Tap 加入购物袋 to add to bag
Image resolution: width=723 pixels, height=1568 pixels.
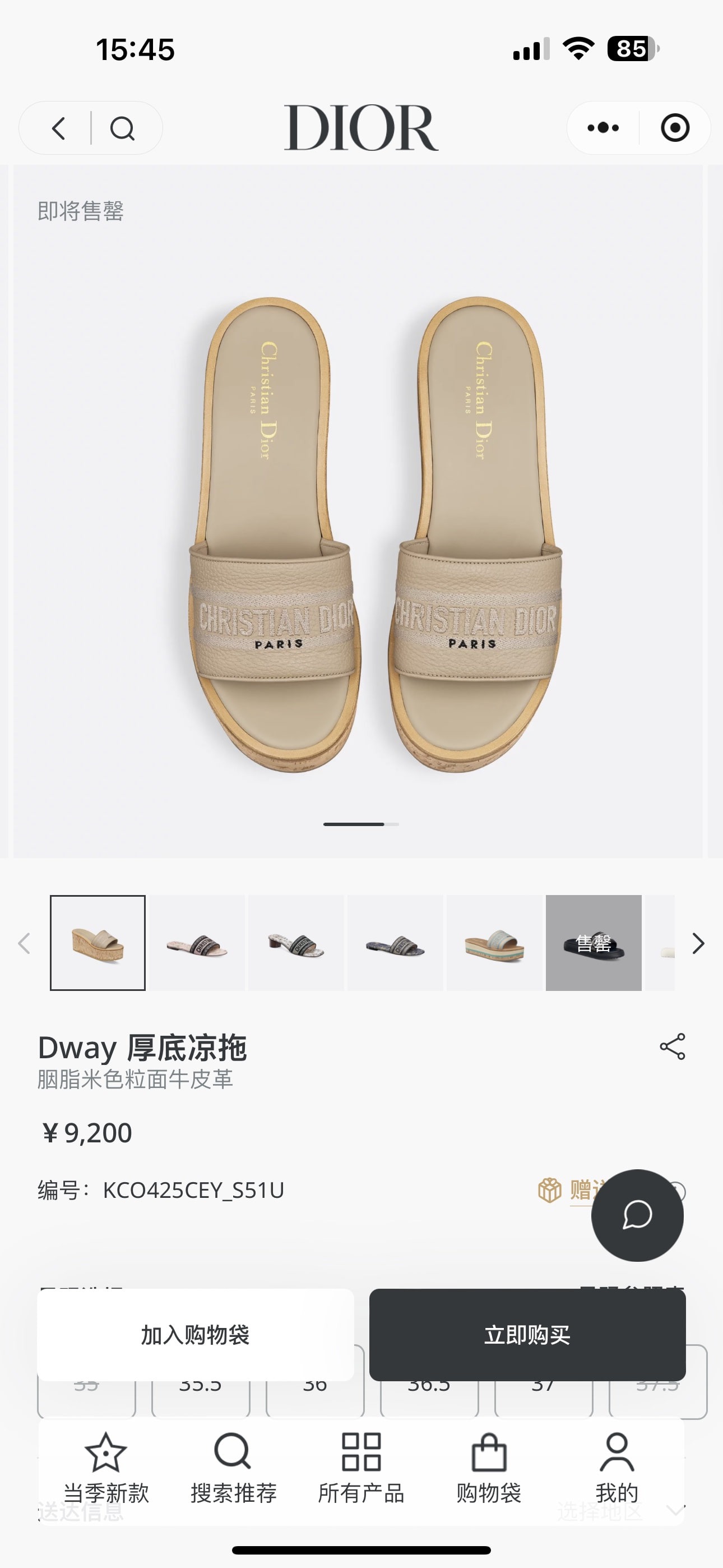(x=196, y=1335)
